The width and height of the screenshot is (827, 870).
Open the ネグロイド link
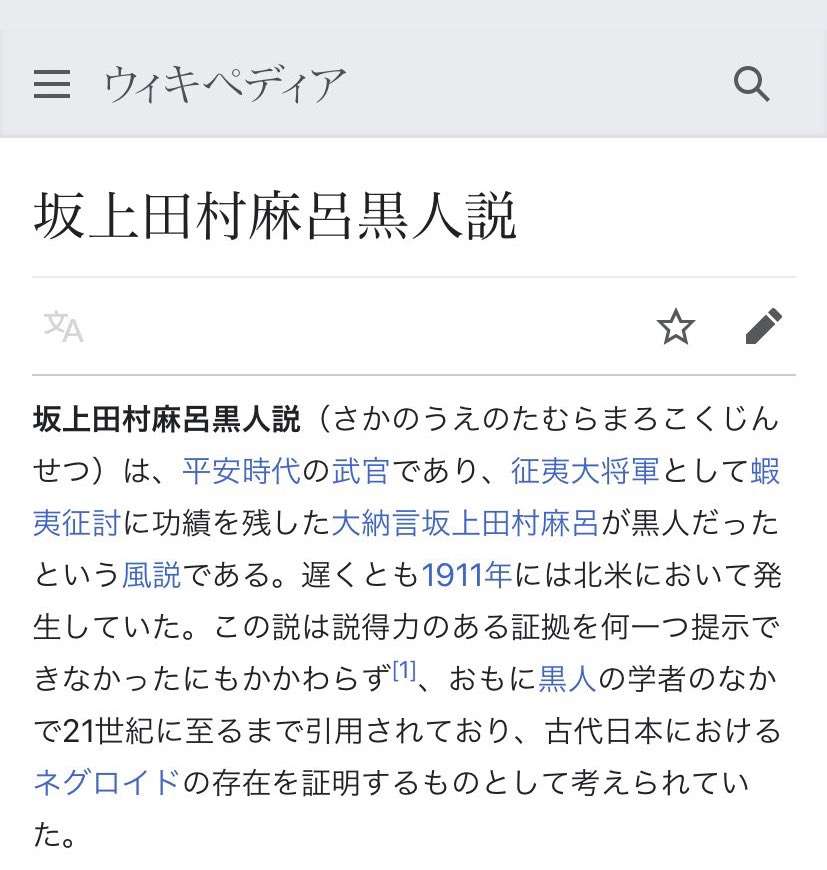(107, 783)
